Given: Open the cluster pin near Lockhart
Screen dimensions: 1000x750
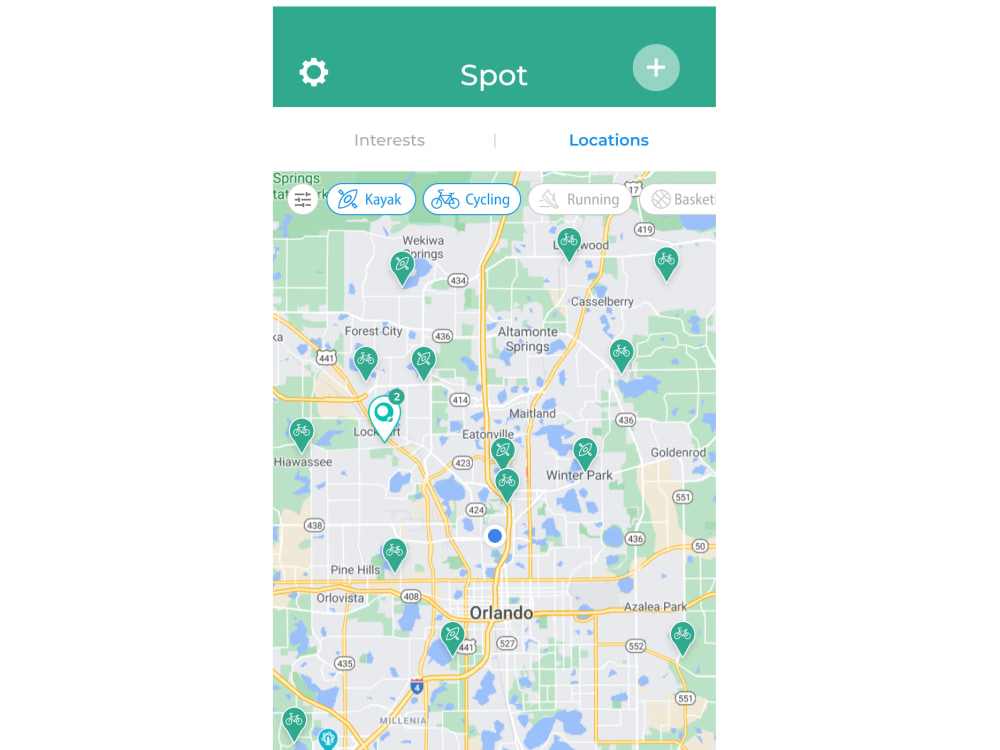Looking at the screenshot, I should pos(384,414).
